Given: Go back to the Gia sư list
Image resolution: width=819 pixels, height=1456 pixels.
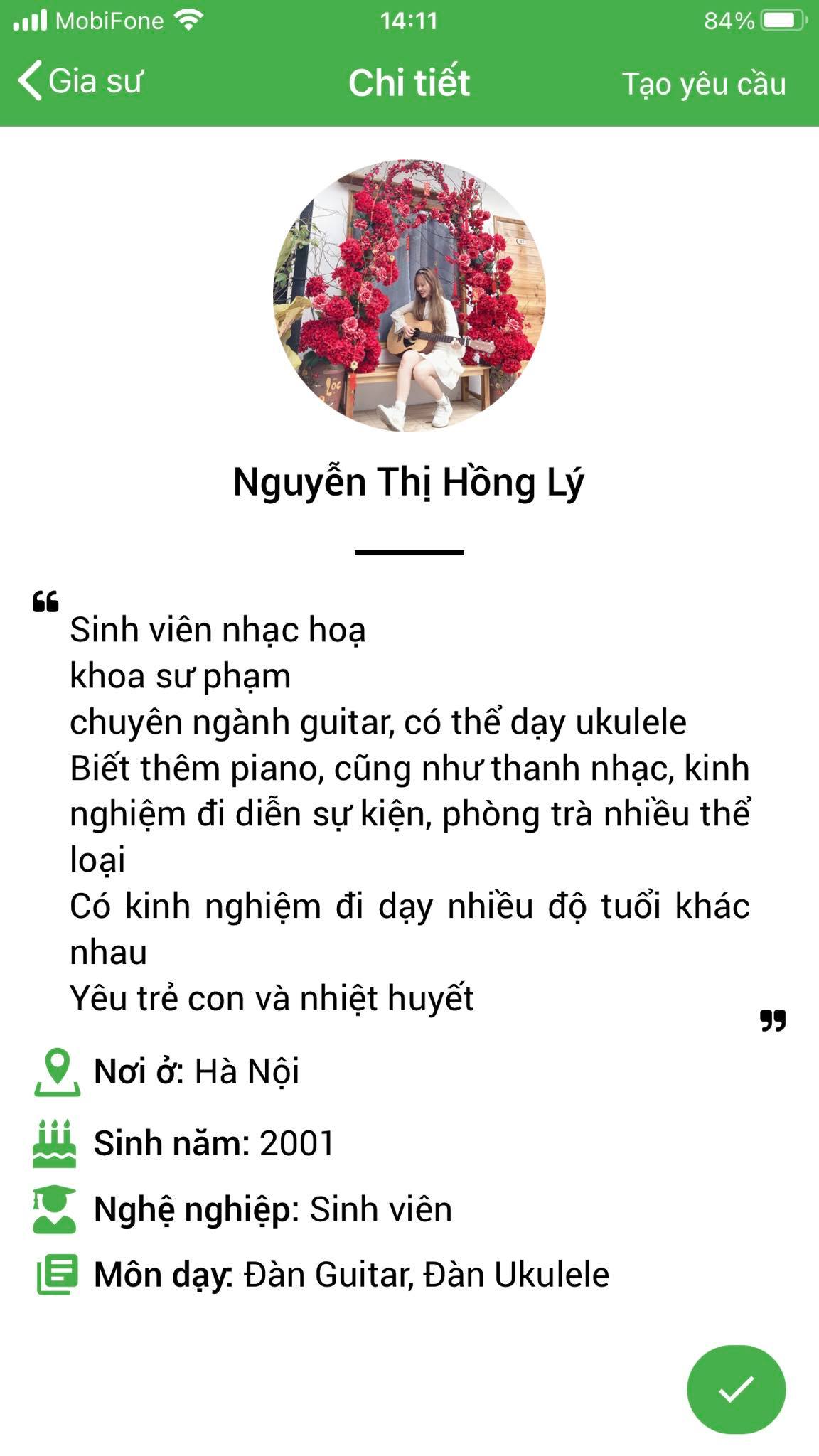Looking at the screenshot, I should point(80,81).
